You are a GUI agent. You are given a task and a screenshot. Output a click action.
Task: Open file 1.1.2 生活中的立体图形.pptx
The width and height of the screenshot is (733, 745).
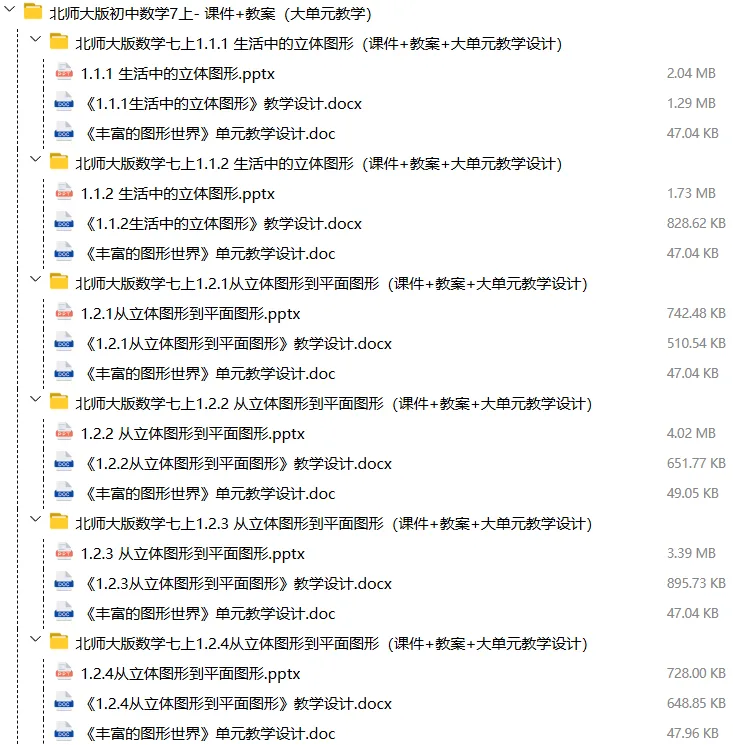(178, 194)
